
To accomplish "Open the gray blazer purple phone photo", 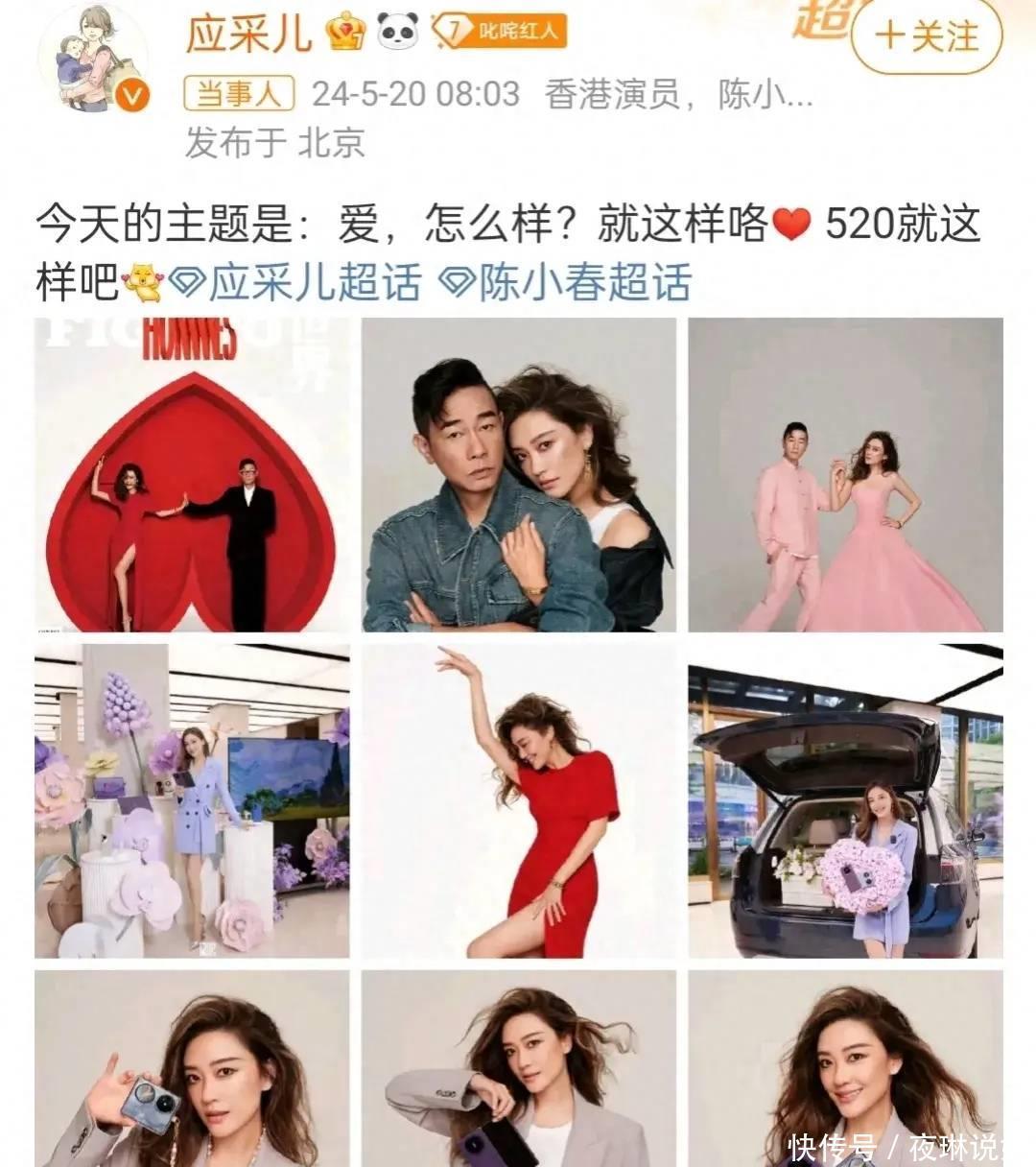I will 519,1068.
